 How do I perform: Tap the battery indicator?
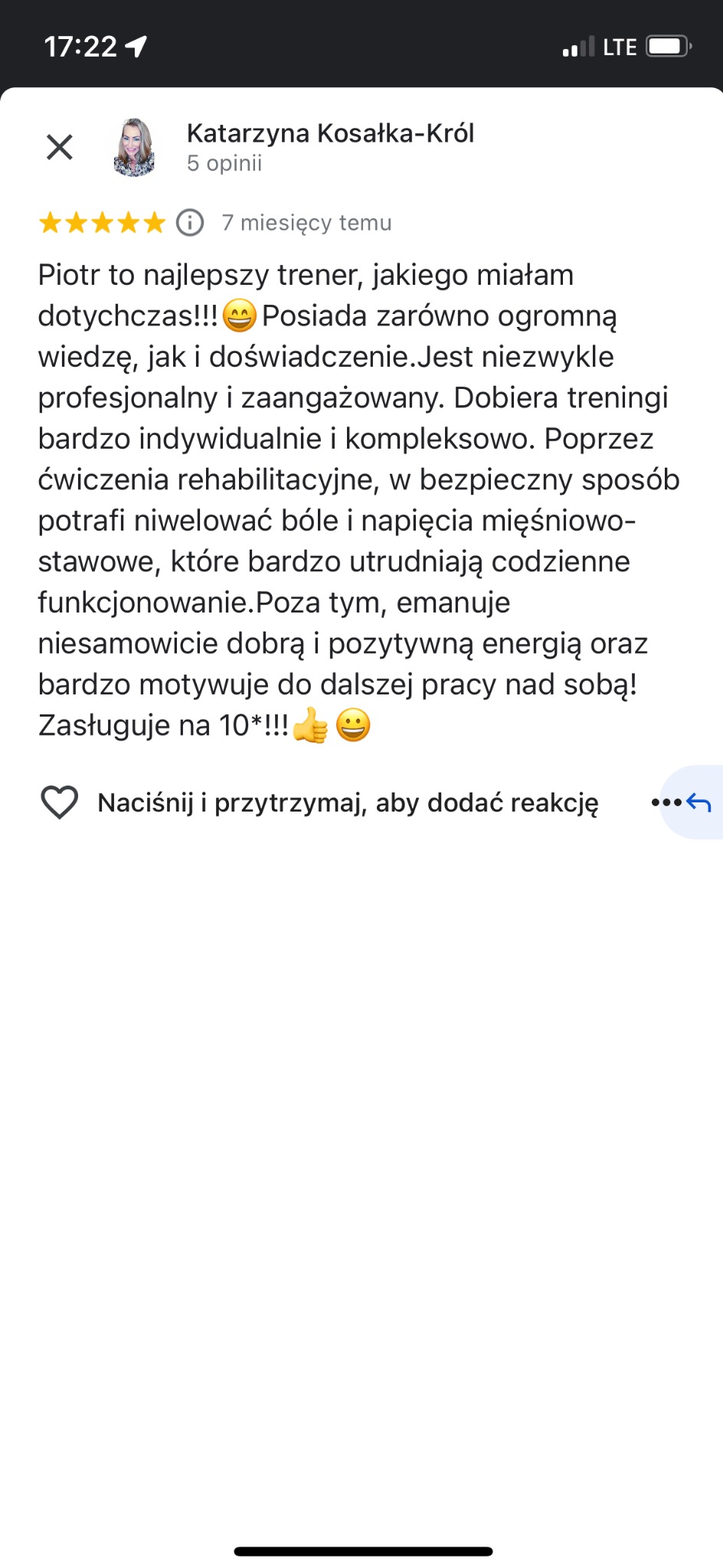pyautogui.click(x=665, y=46)
